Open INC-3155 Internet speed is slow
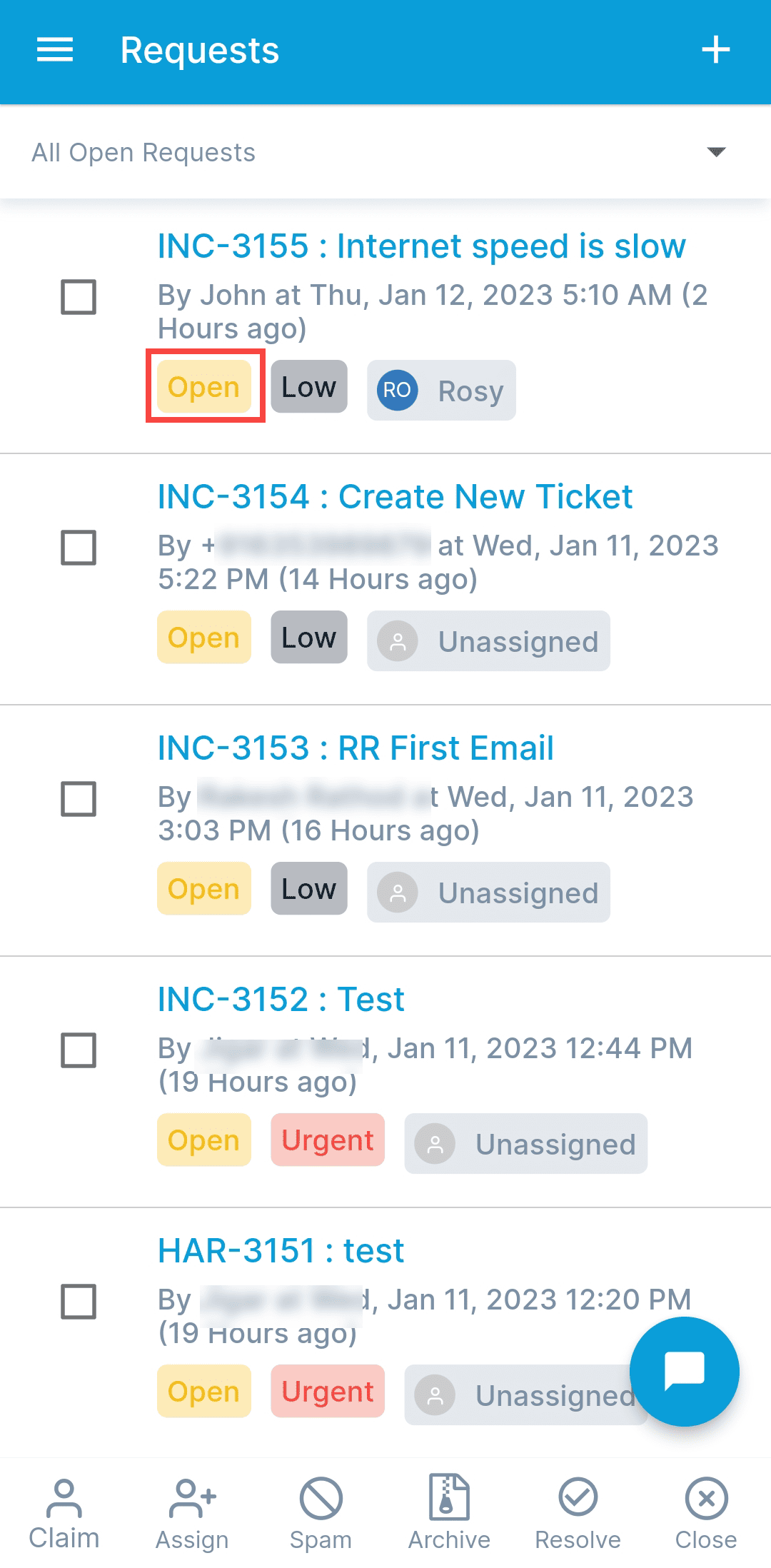Screen dimensions: 771x1568 420,246
